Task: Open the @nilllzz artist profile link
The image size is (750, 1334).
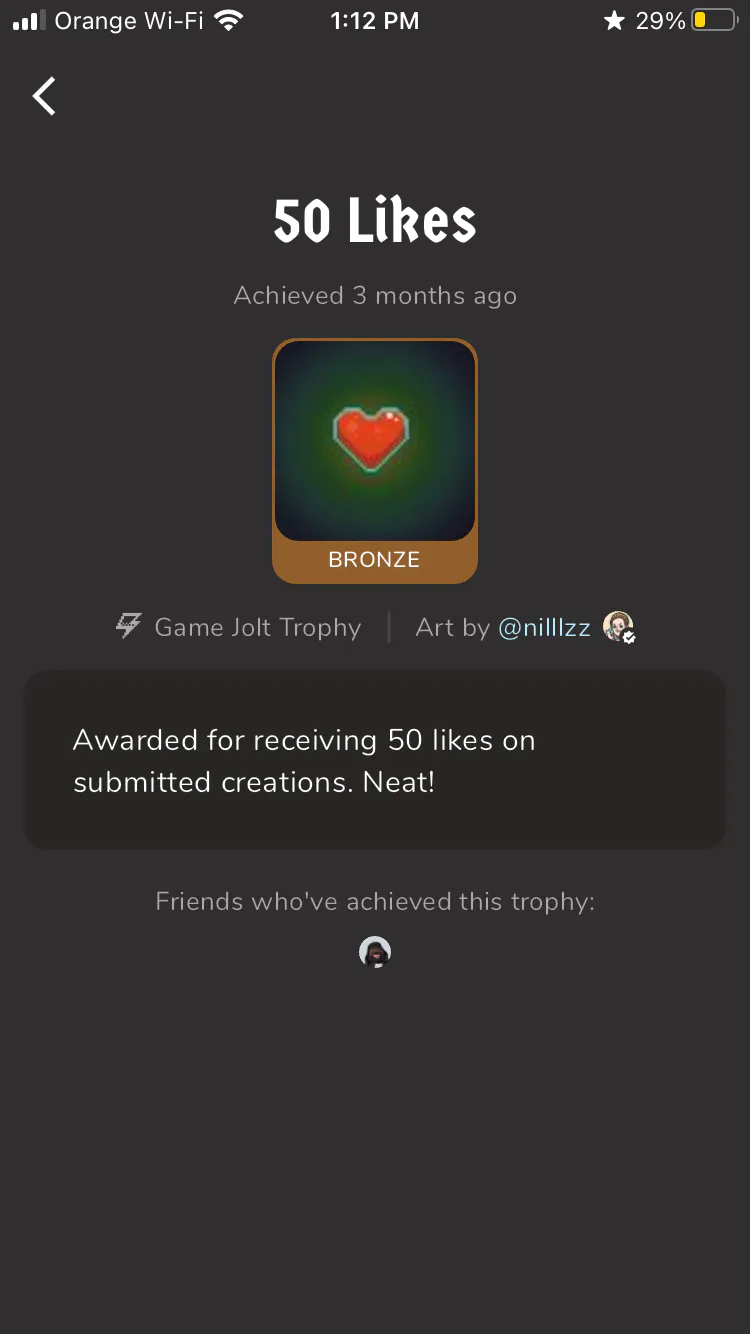Action: click(544, 627)
